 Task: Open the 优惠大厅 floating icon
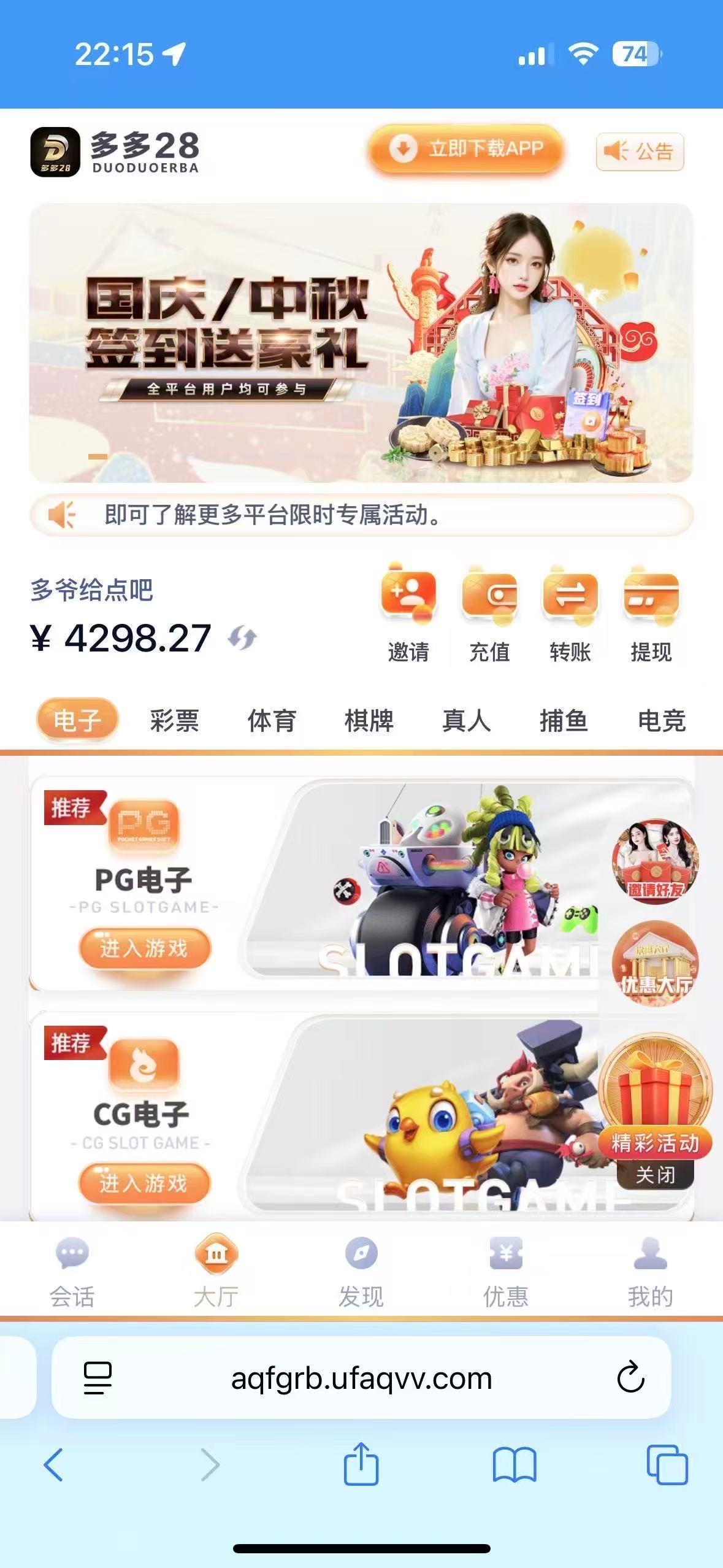(x=655, y=964)
